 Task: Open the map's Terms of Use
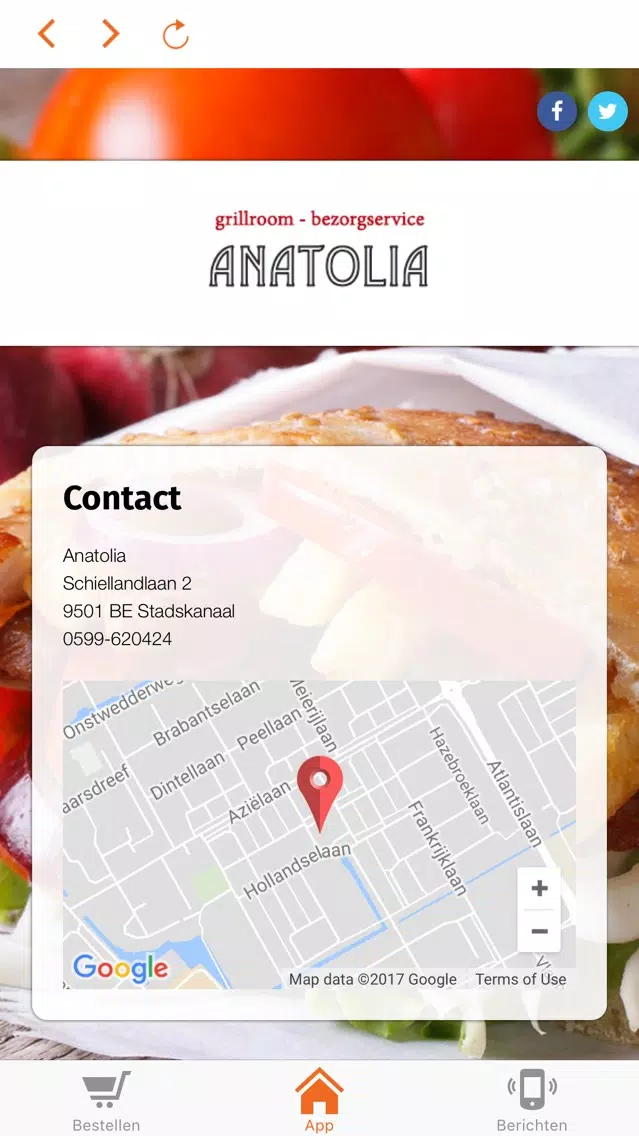tap(520, 979)
